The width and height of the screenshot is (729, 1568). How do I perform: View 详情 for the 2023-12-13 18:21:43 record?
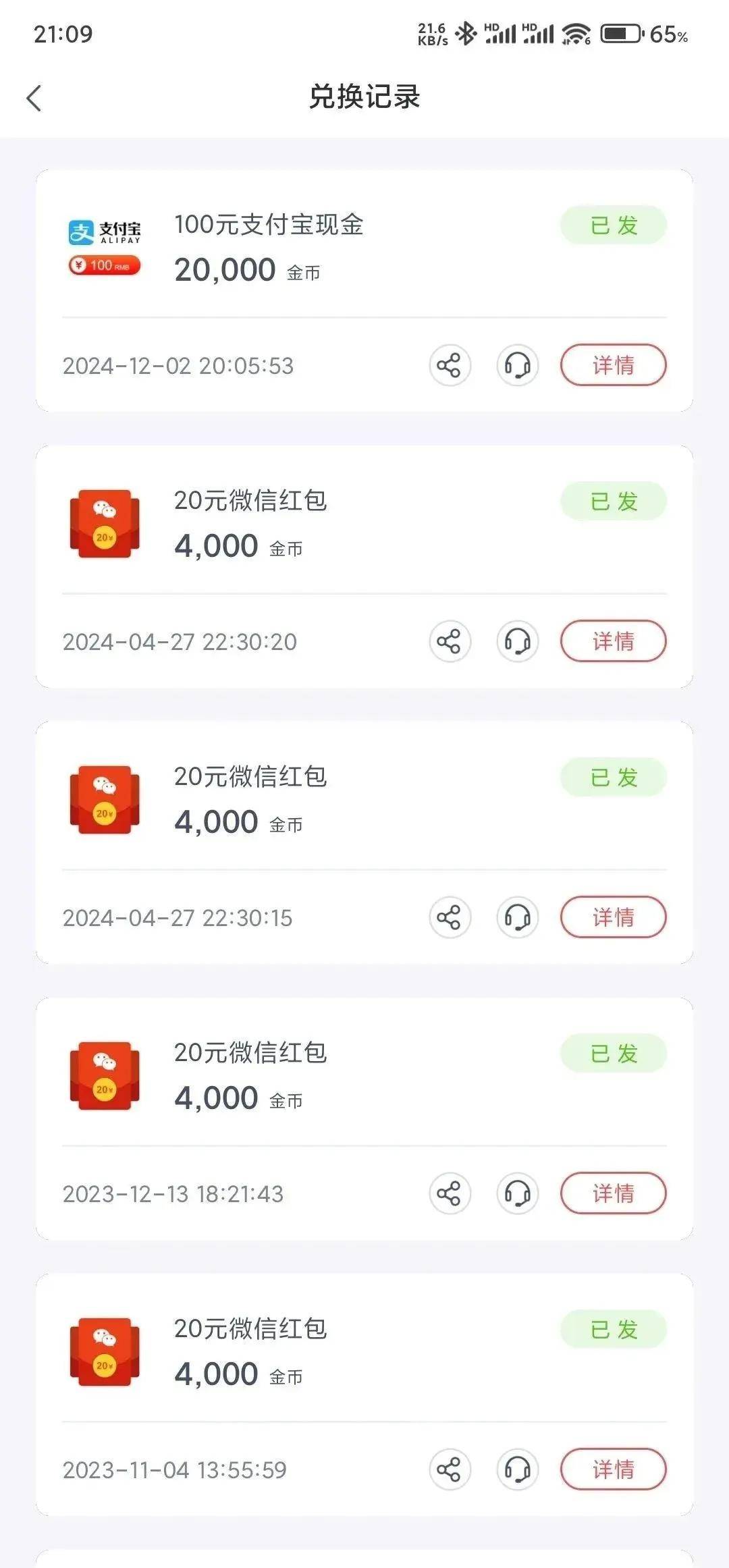613,1193
